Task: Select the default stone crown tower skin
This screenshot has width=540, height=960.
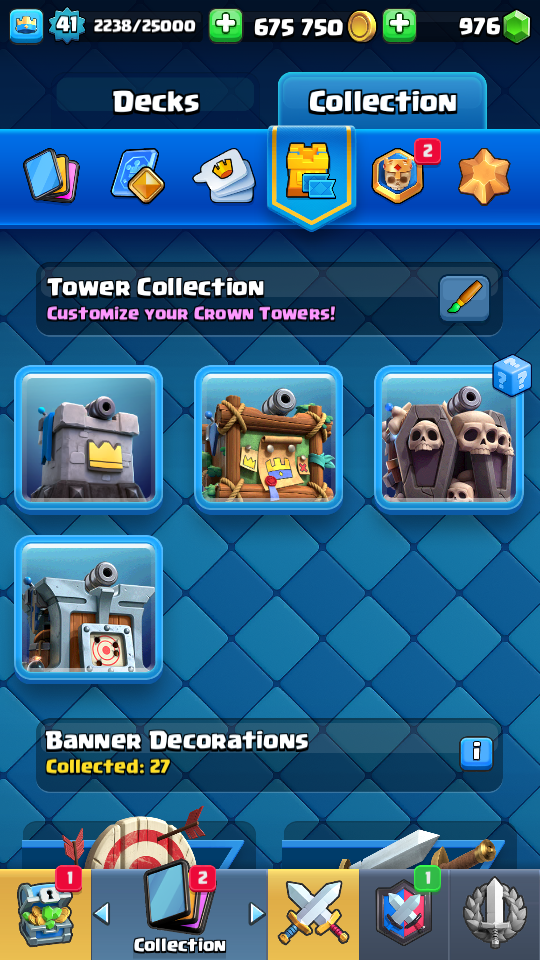Action: pos(89,438)
